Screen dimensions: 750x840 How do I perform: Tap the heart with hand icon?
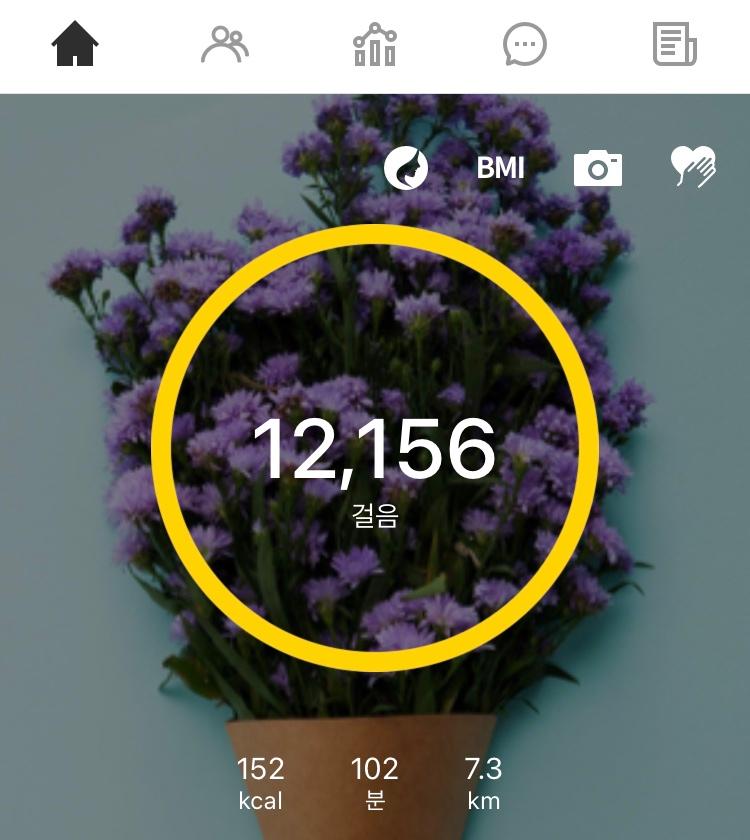point(693,167)
